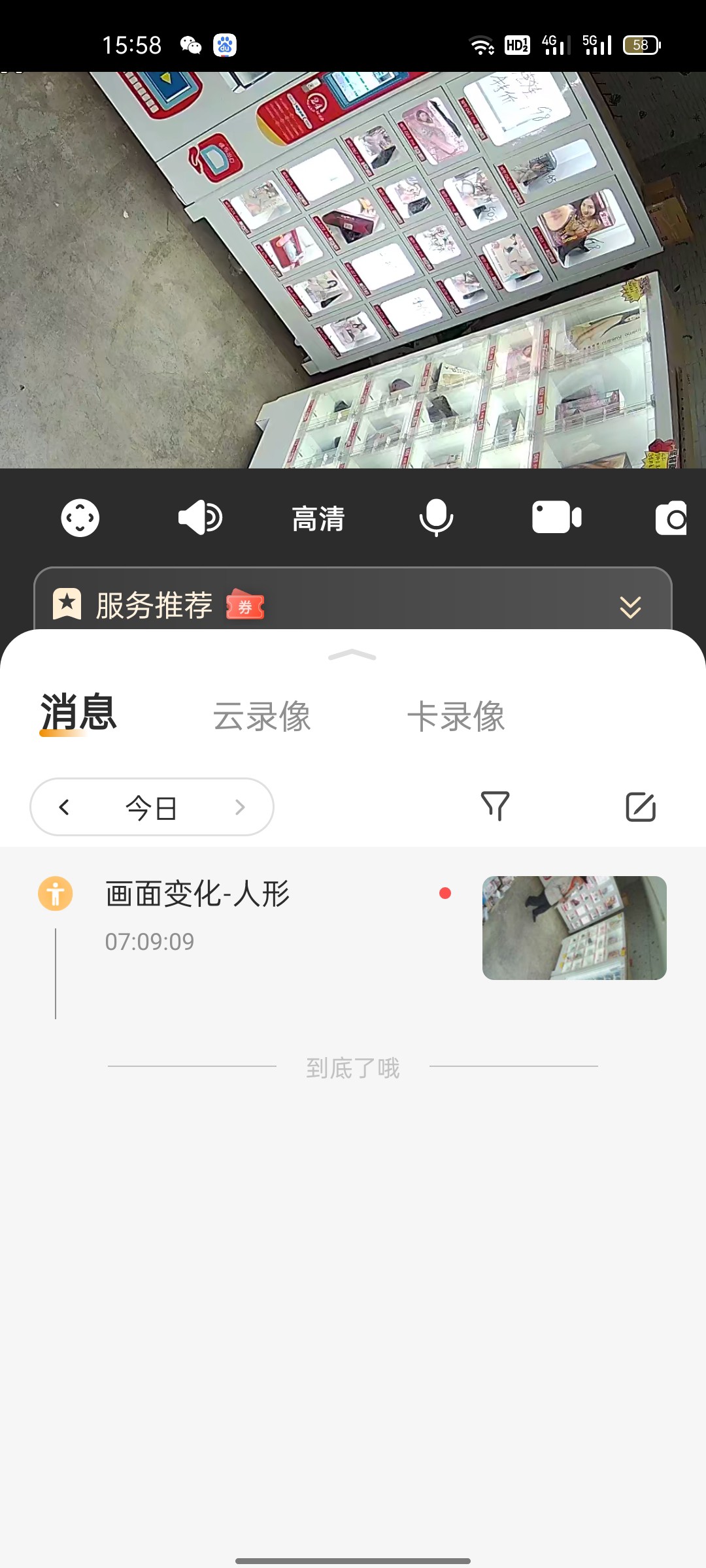The width and height of the screenshot is (706, 1568).
Task: Open the 今日 date picker
Action: point(152,808)
